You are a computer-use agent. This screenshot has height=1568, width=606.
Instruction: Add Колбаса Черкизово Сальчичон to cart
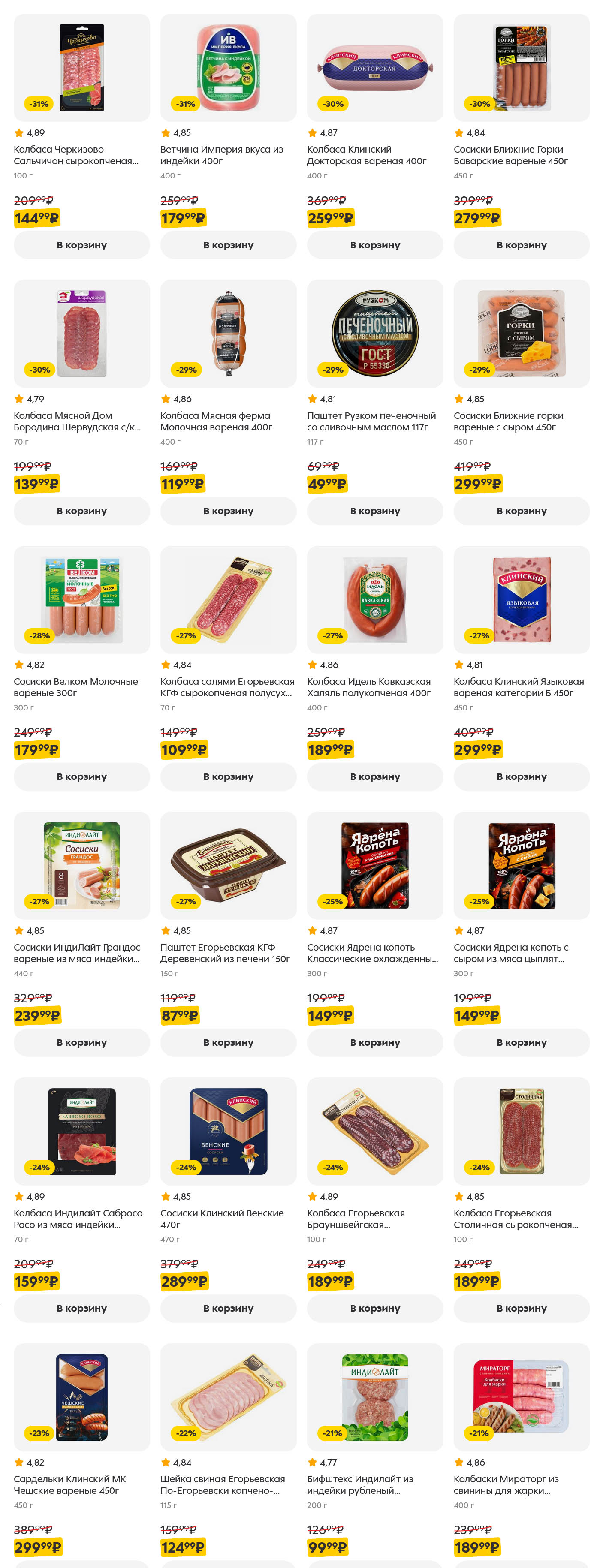click(81, 245)
